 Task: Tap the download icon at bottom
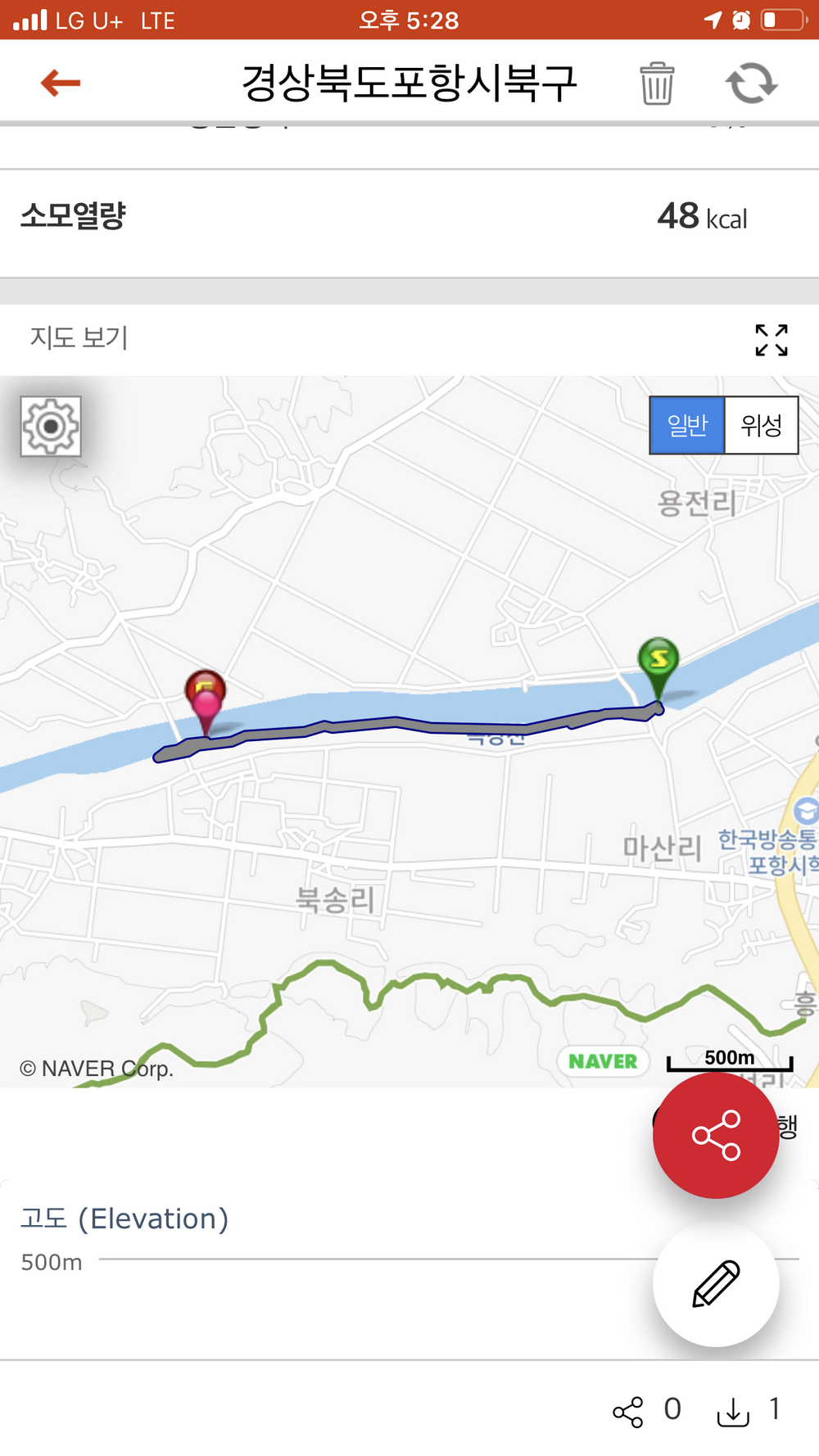coord(733,1412)
